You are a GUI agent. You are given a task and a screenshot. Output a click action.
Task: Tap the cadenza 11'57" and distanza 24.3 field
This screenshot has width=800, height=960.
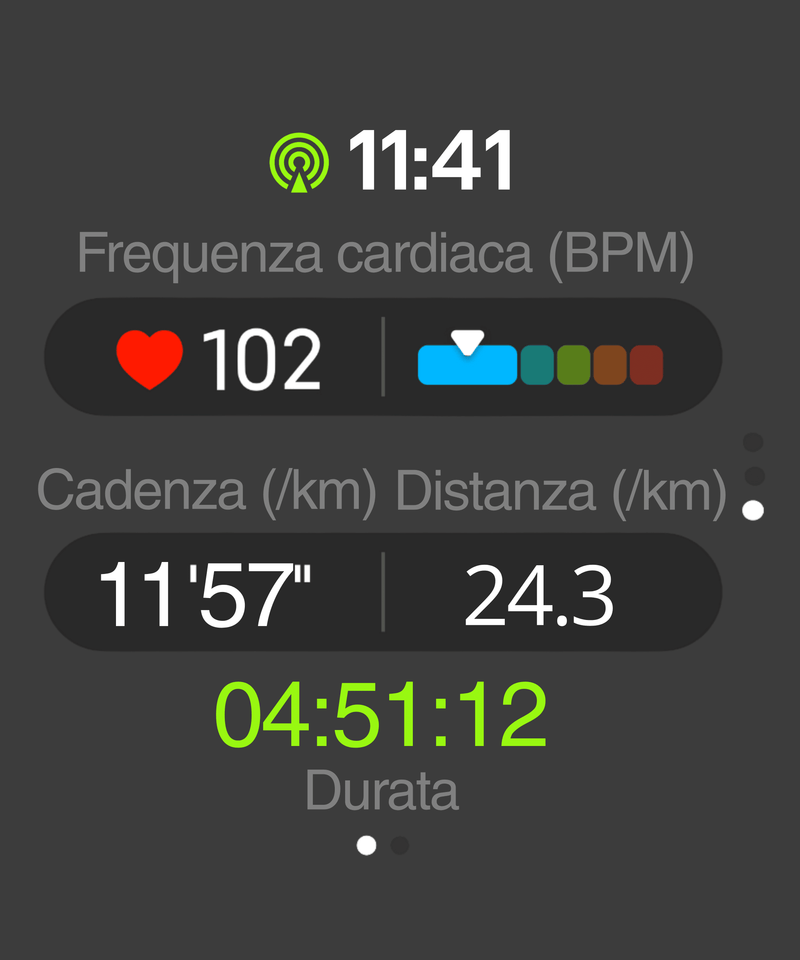383,592
